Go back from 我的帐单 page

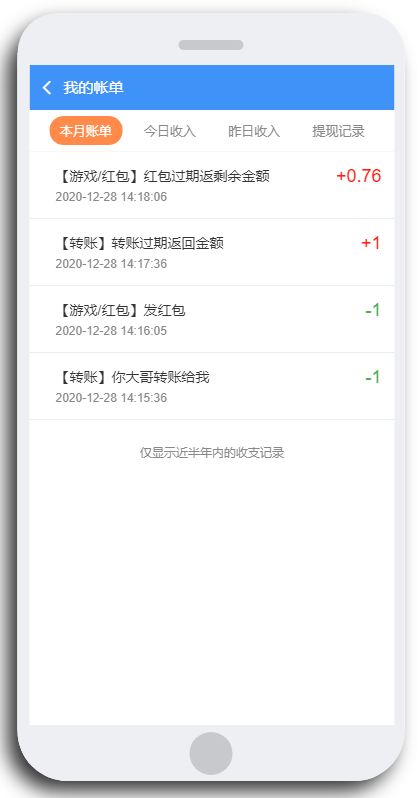pos(47,88)
